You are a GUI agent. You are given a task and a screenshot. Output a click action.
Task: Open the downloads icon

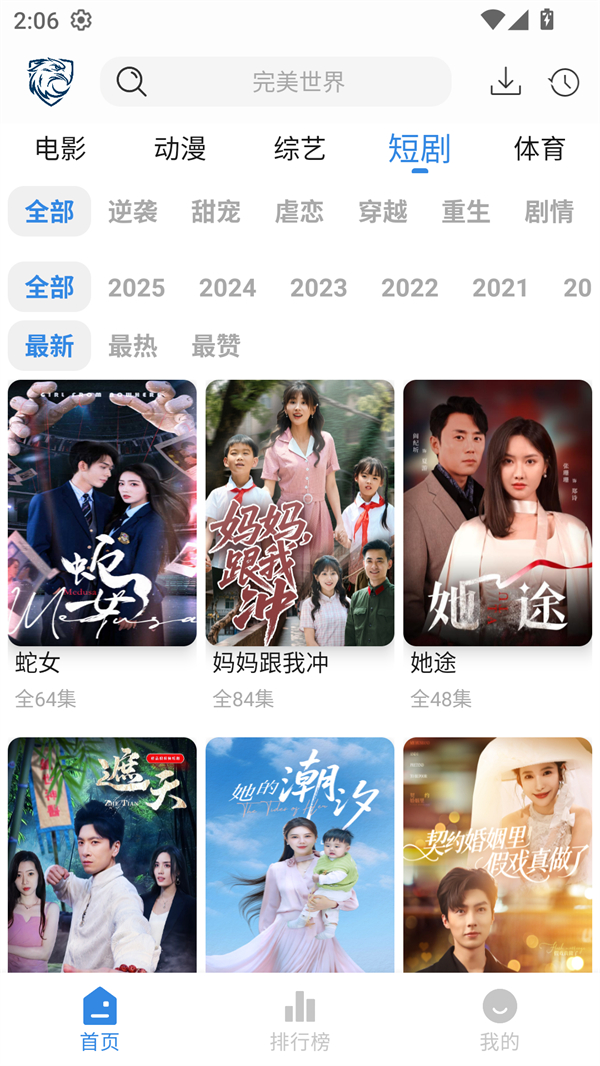coord(505,82)
